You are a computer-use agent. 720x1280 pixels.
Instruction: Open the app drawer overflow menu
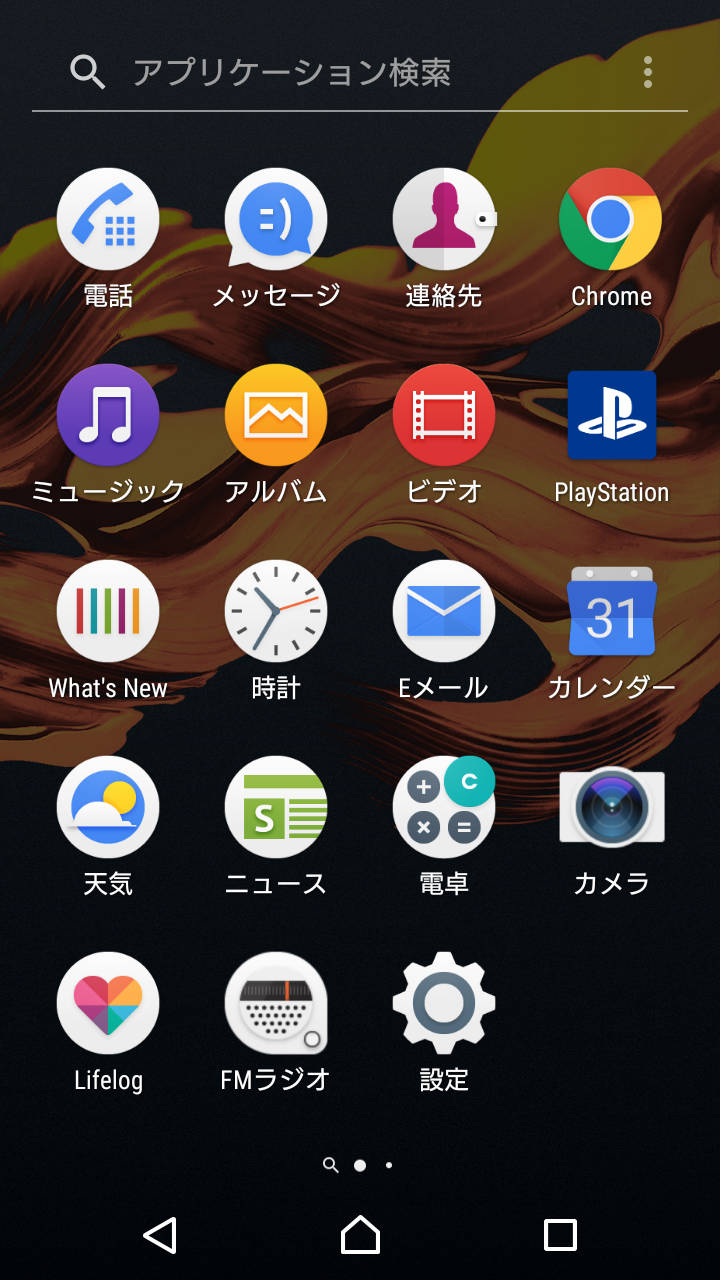point(648,72)
